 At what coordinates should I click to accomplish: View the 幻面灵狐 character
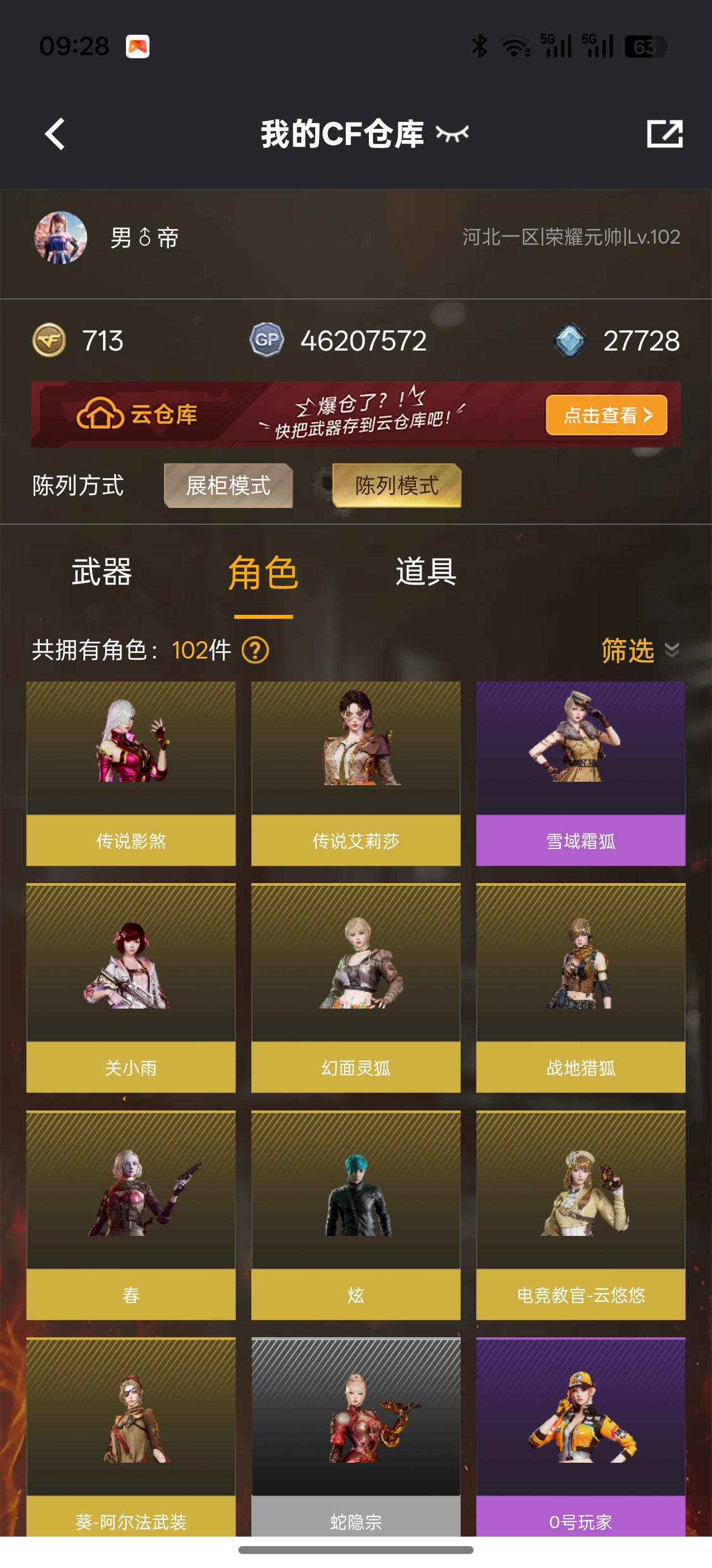(356, 988)
